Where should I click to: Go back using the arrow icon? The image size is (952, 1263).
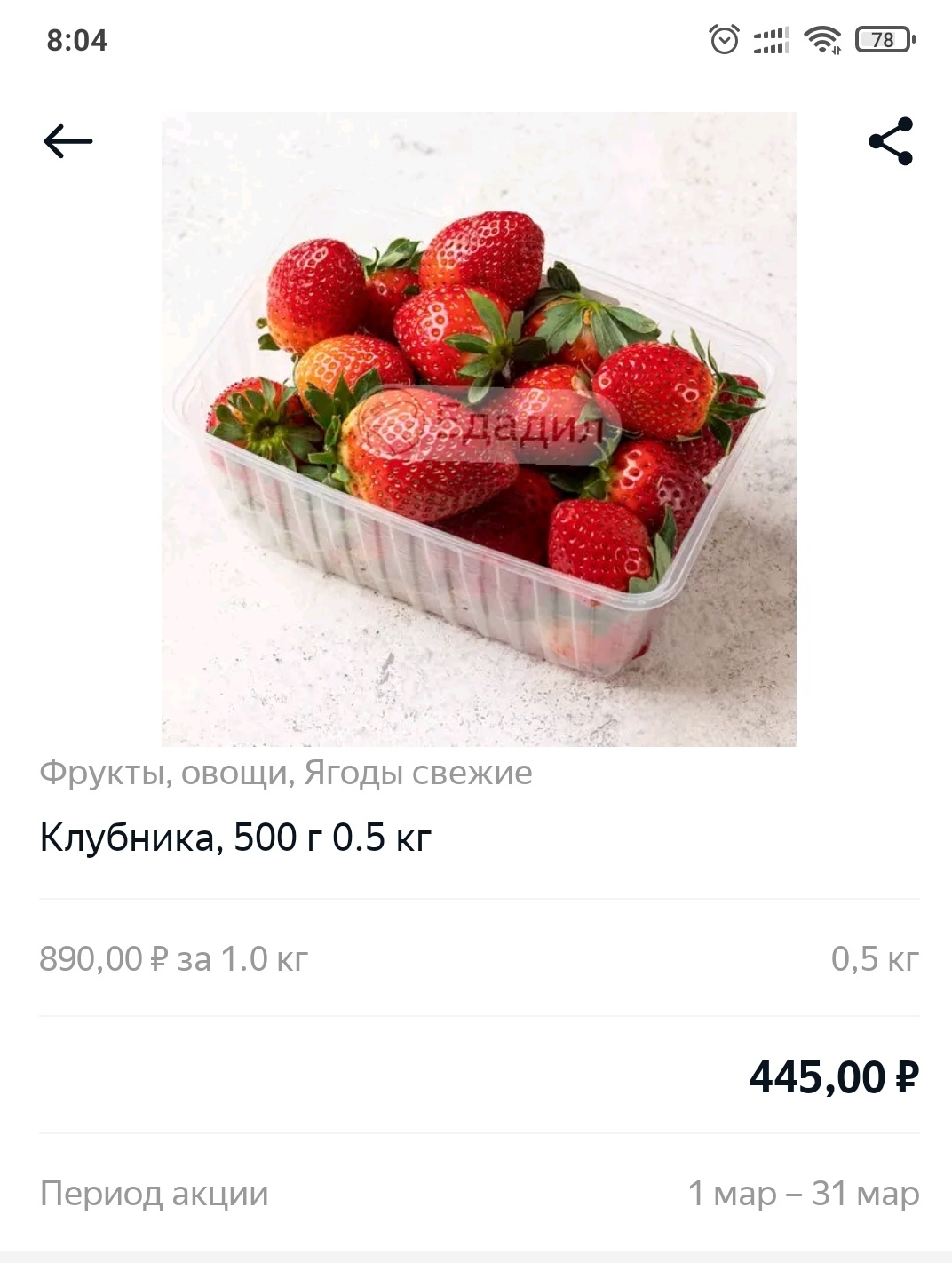(x=67, y=141)
